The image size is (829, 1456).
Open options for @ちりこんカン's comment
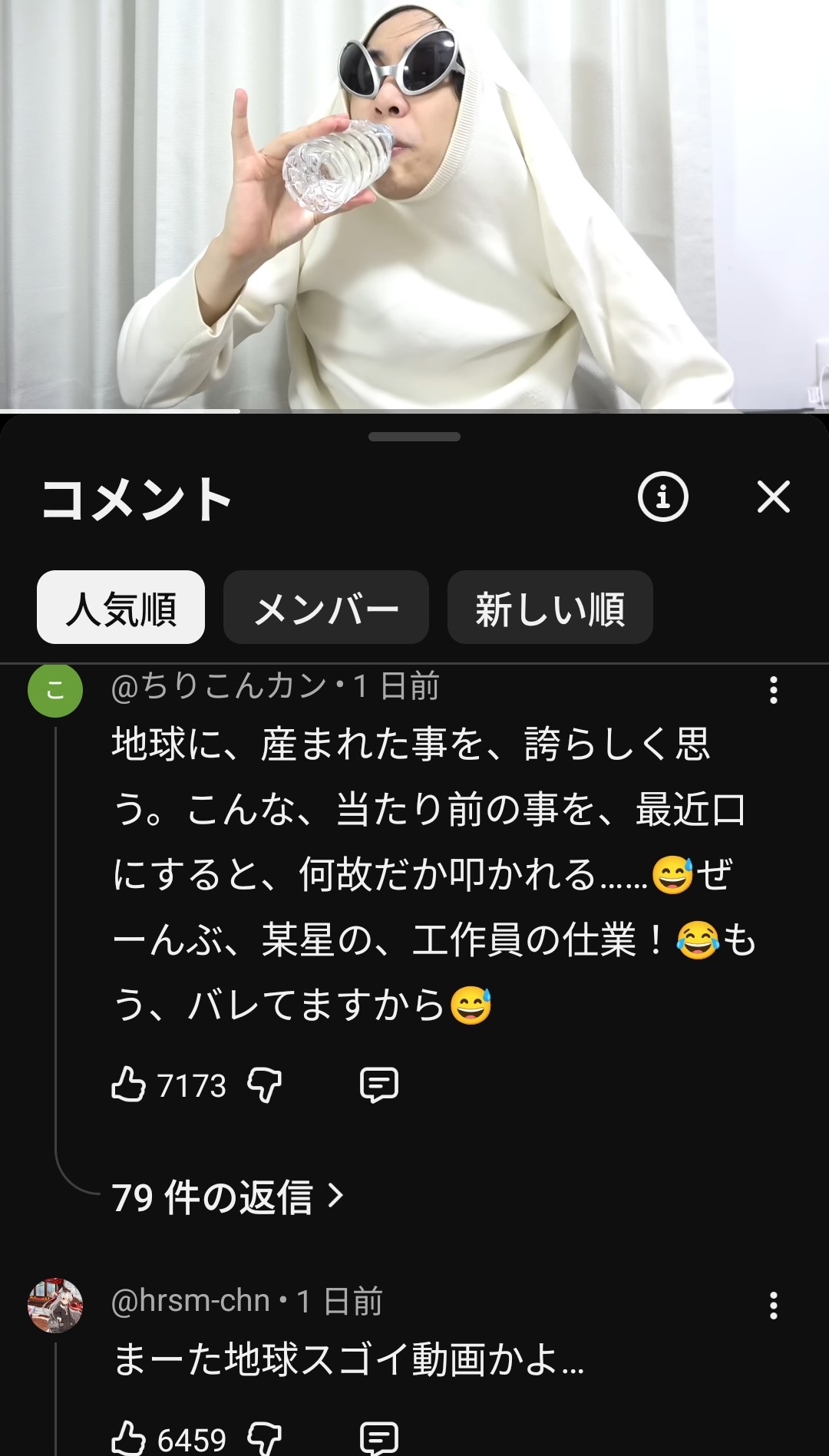(x=773, y=690)
